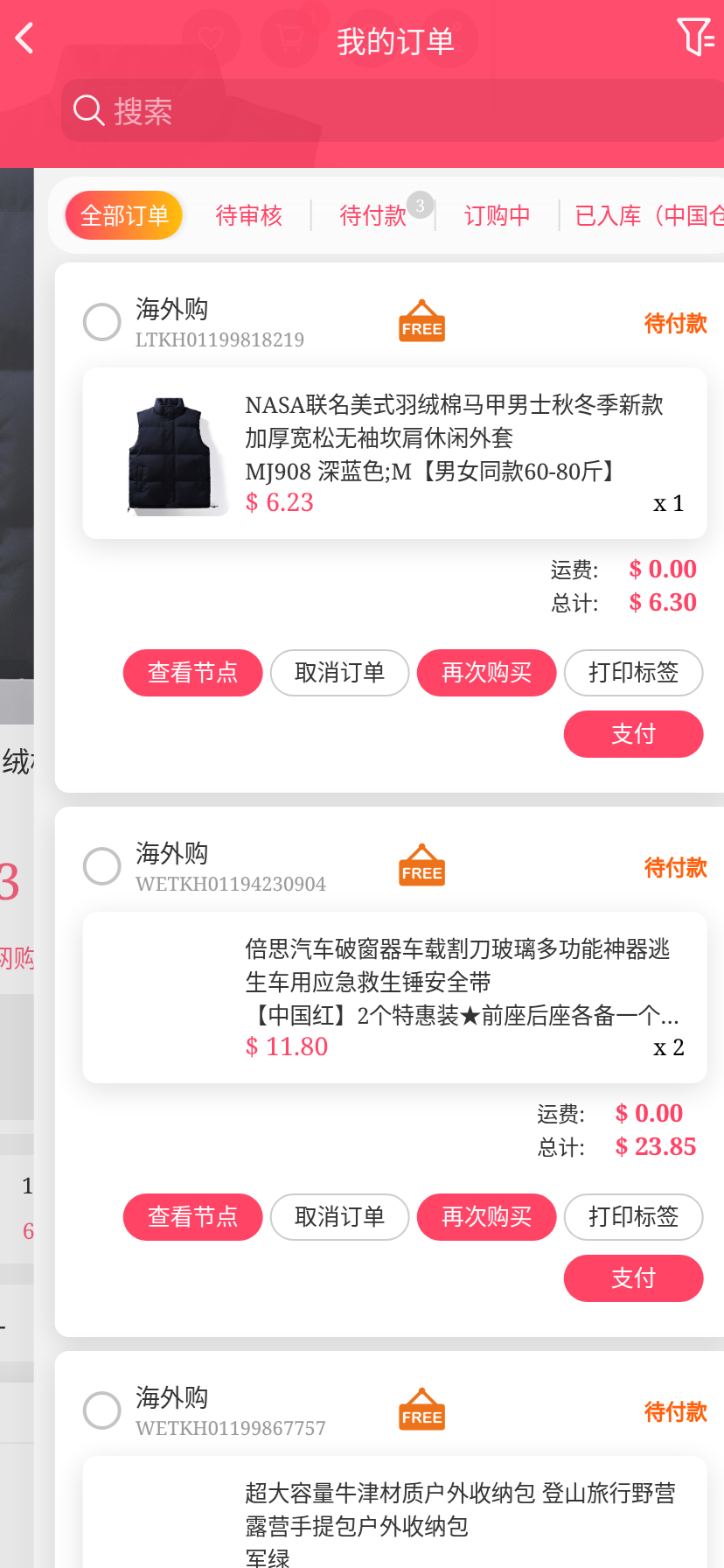
Task: Tap 打印标签 for order LTKH01199818219
Action: tap(633, 673)
